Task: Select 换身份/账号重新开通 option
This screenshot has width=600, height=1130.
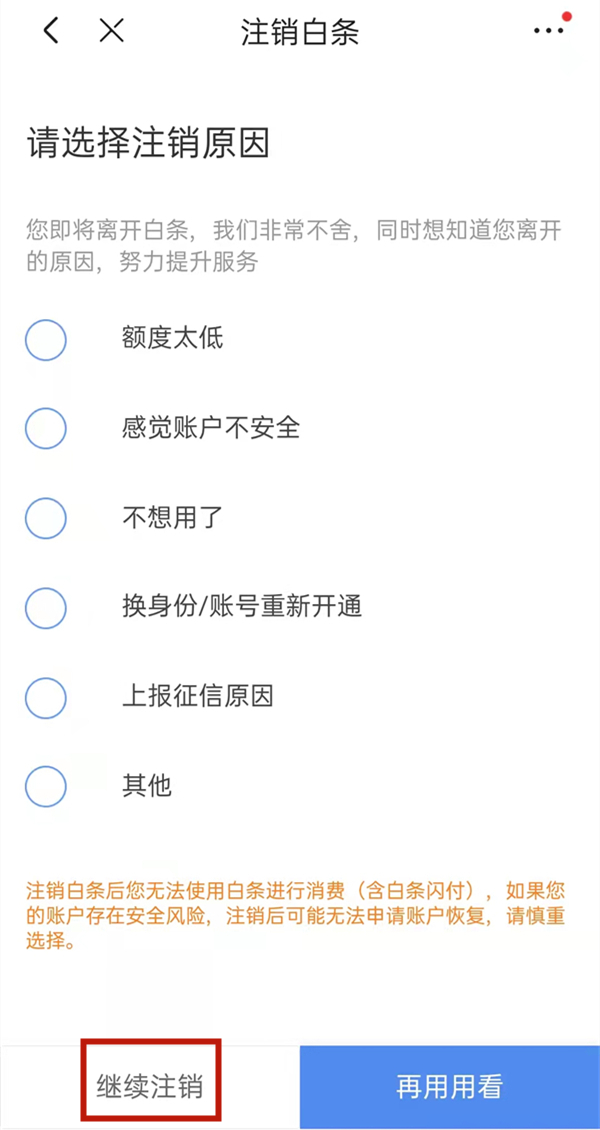Action: [46, 607]
